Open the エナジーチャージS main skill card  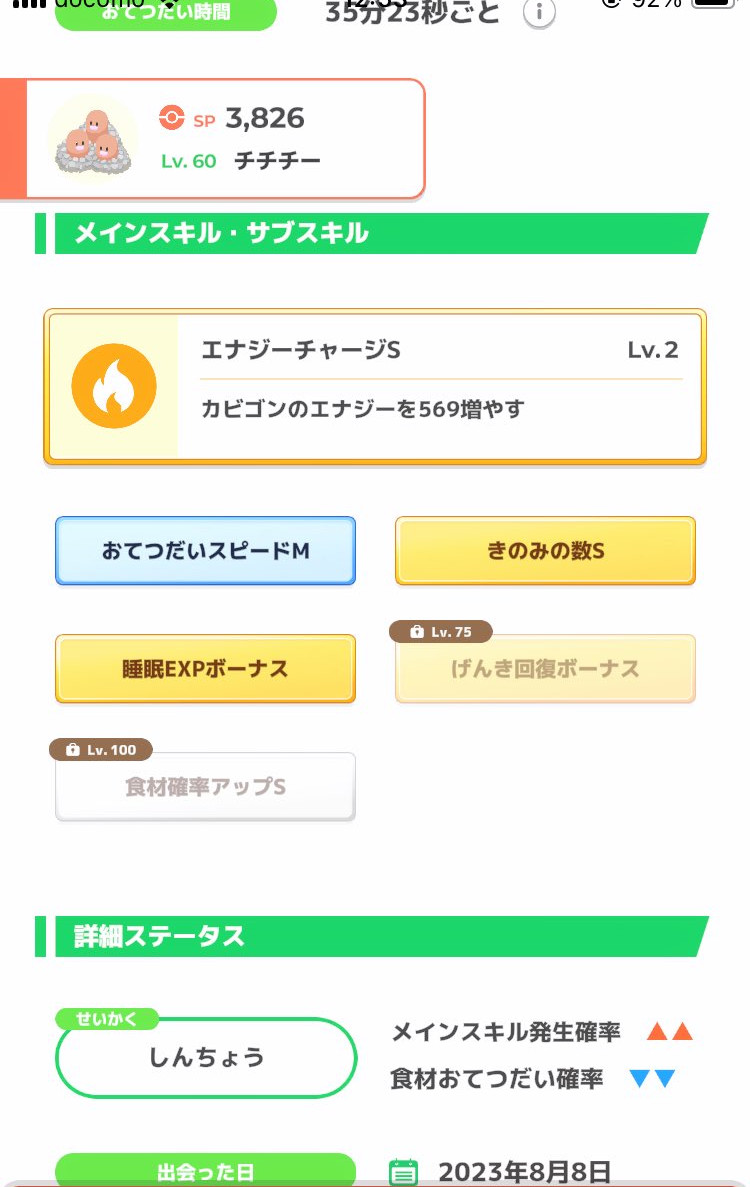click(375, 387)
